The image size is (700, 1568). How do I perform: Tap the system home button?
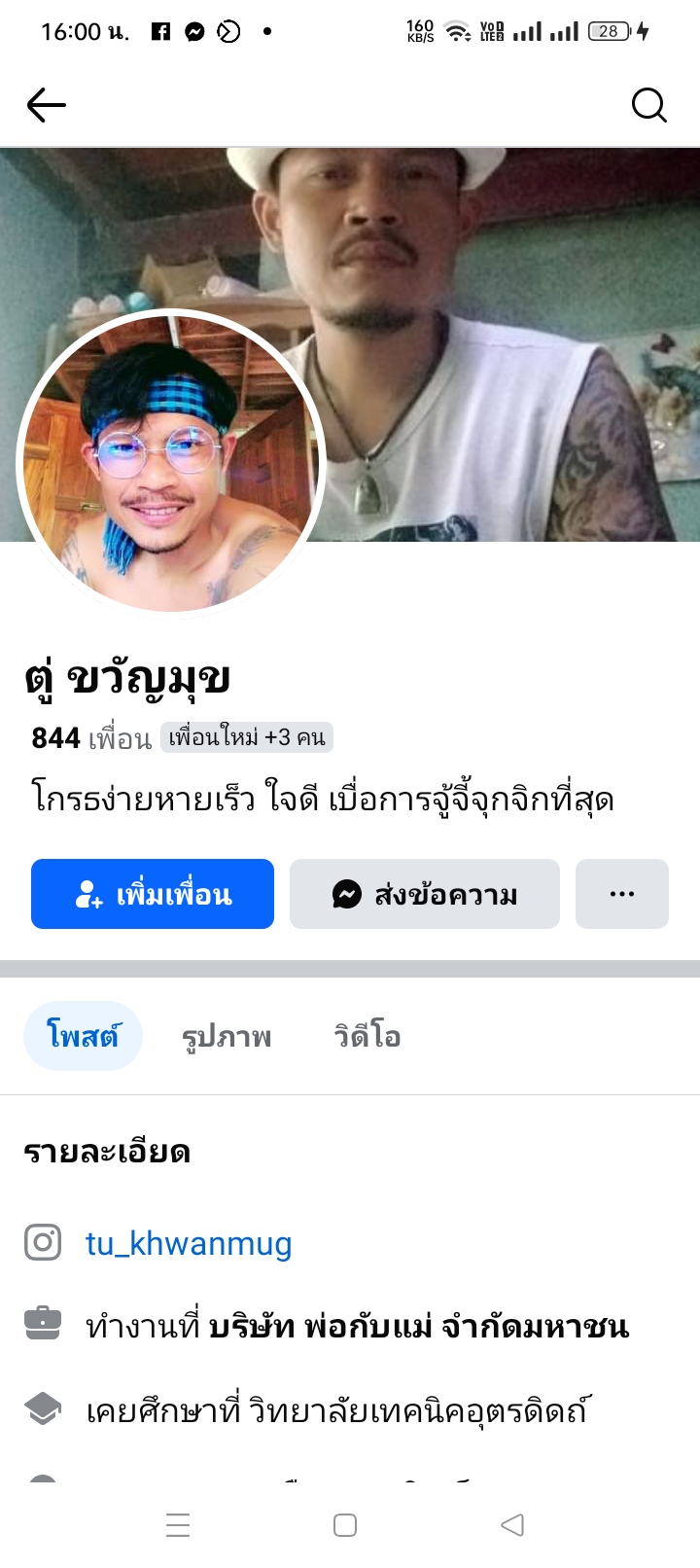coord(345,1525)
